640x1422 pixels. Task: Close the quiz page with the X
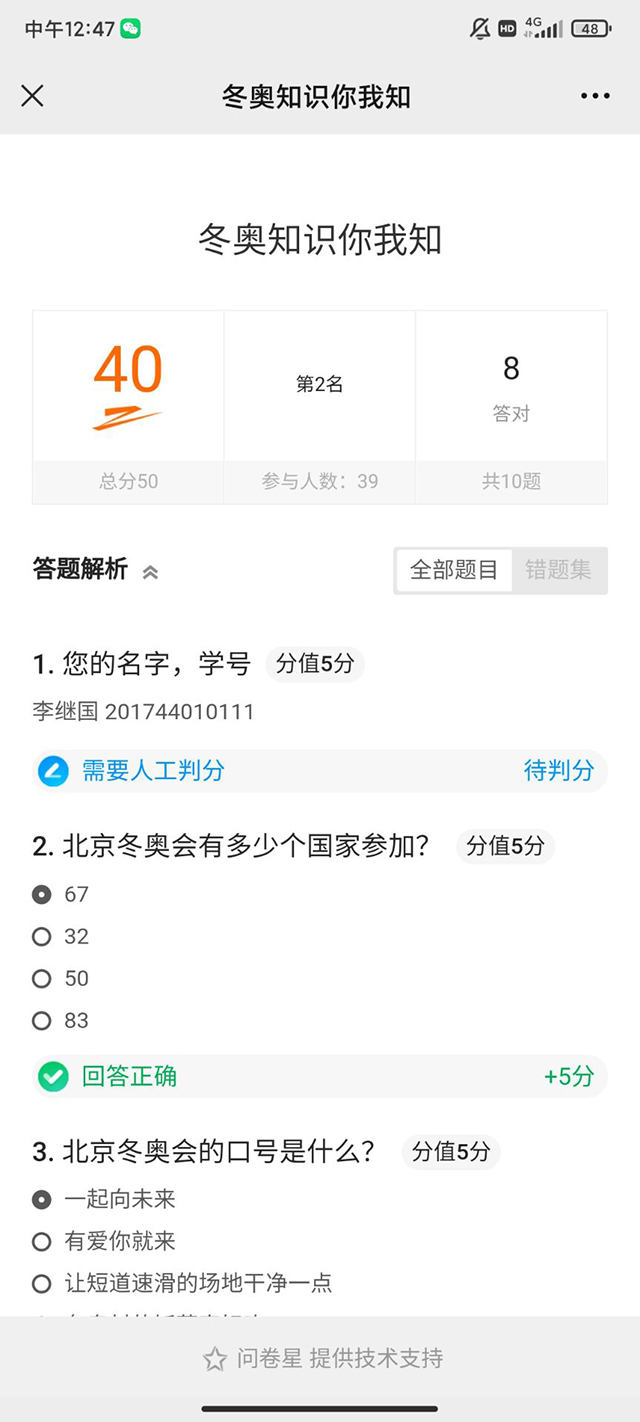tap(33, 96)
